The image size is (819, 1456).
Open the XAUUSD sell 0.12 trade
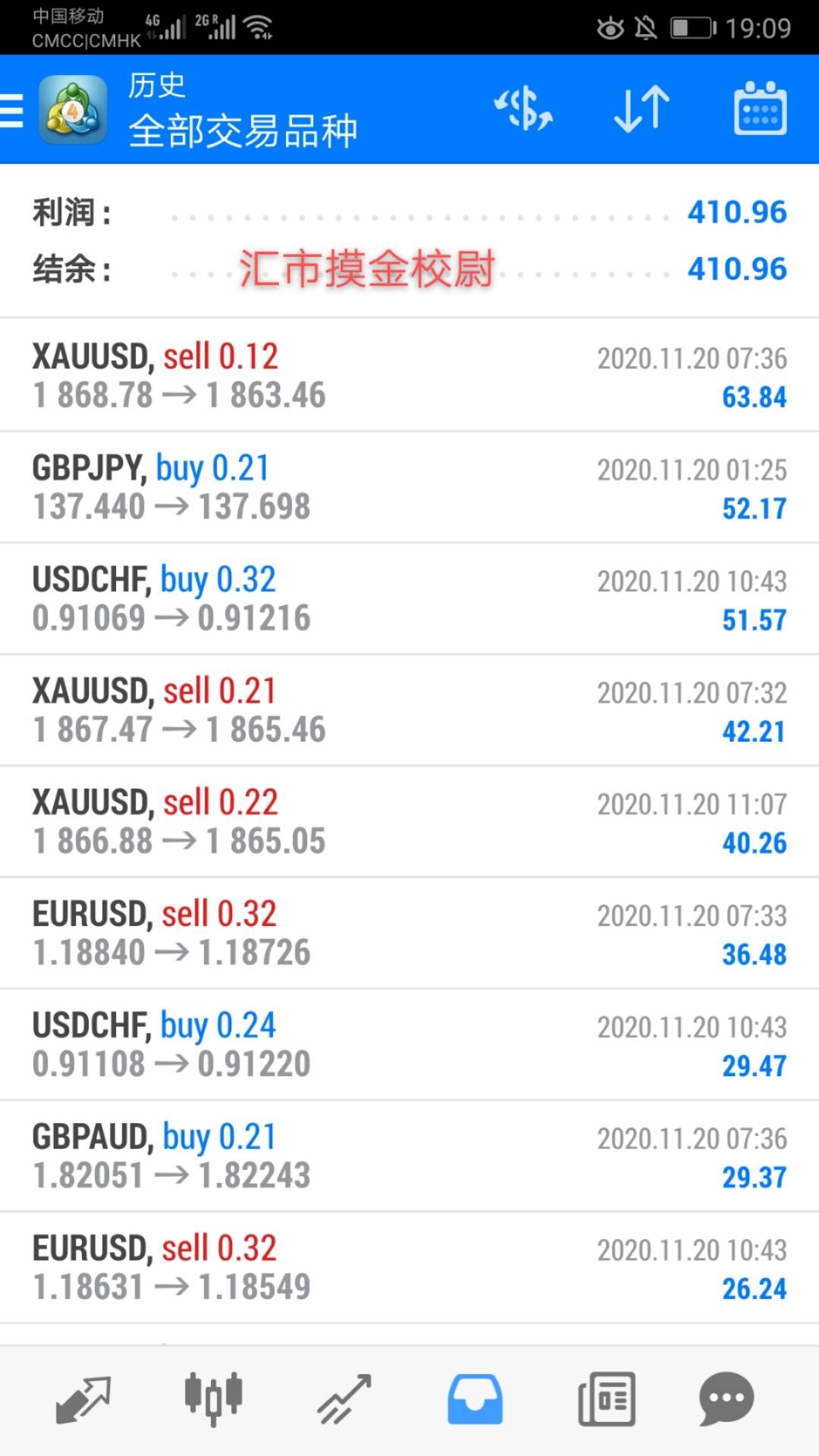pos(409,376)
